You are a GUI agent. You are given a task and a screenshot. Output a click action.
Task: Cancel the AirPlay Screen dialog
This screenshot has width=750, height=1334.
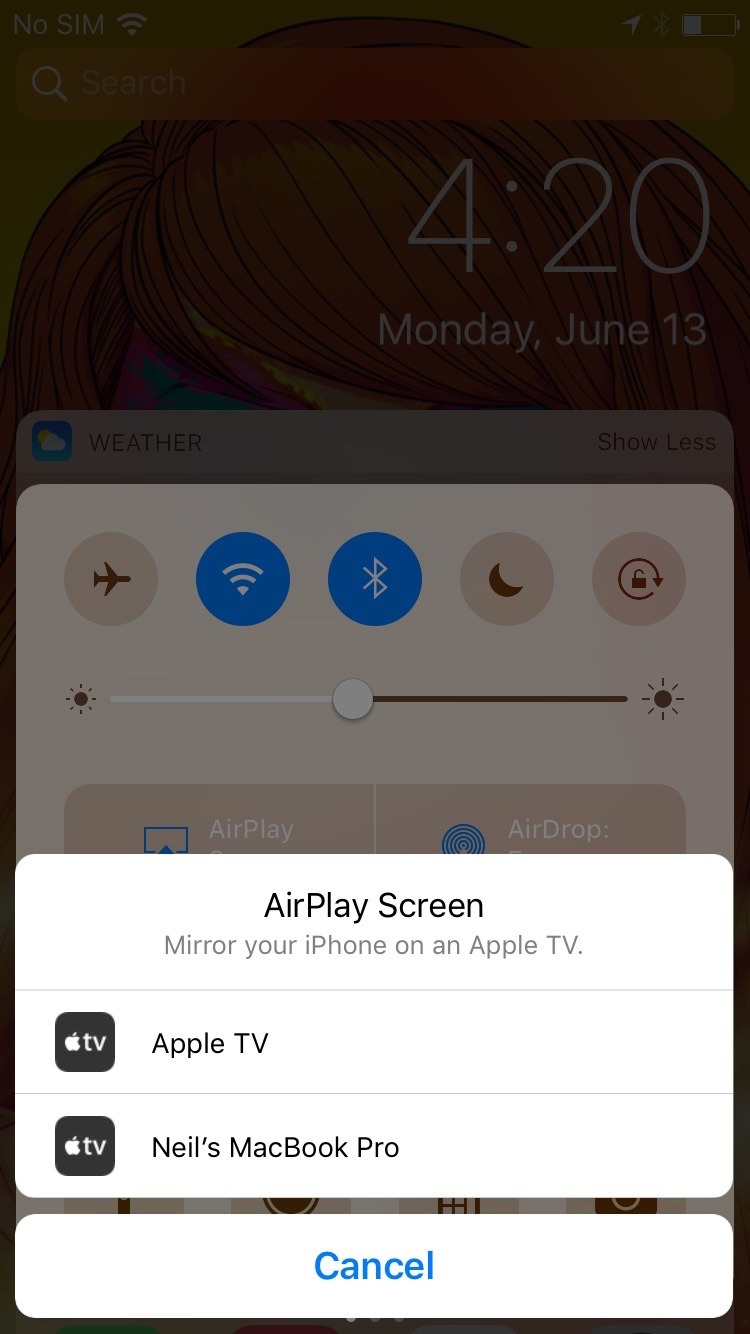point(374,1266)
